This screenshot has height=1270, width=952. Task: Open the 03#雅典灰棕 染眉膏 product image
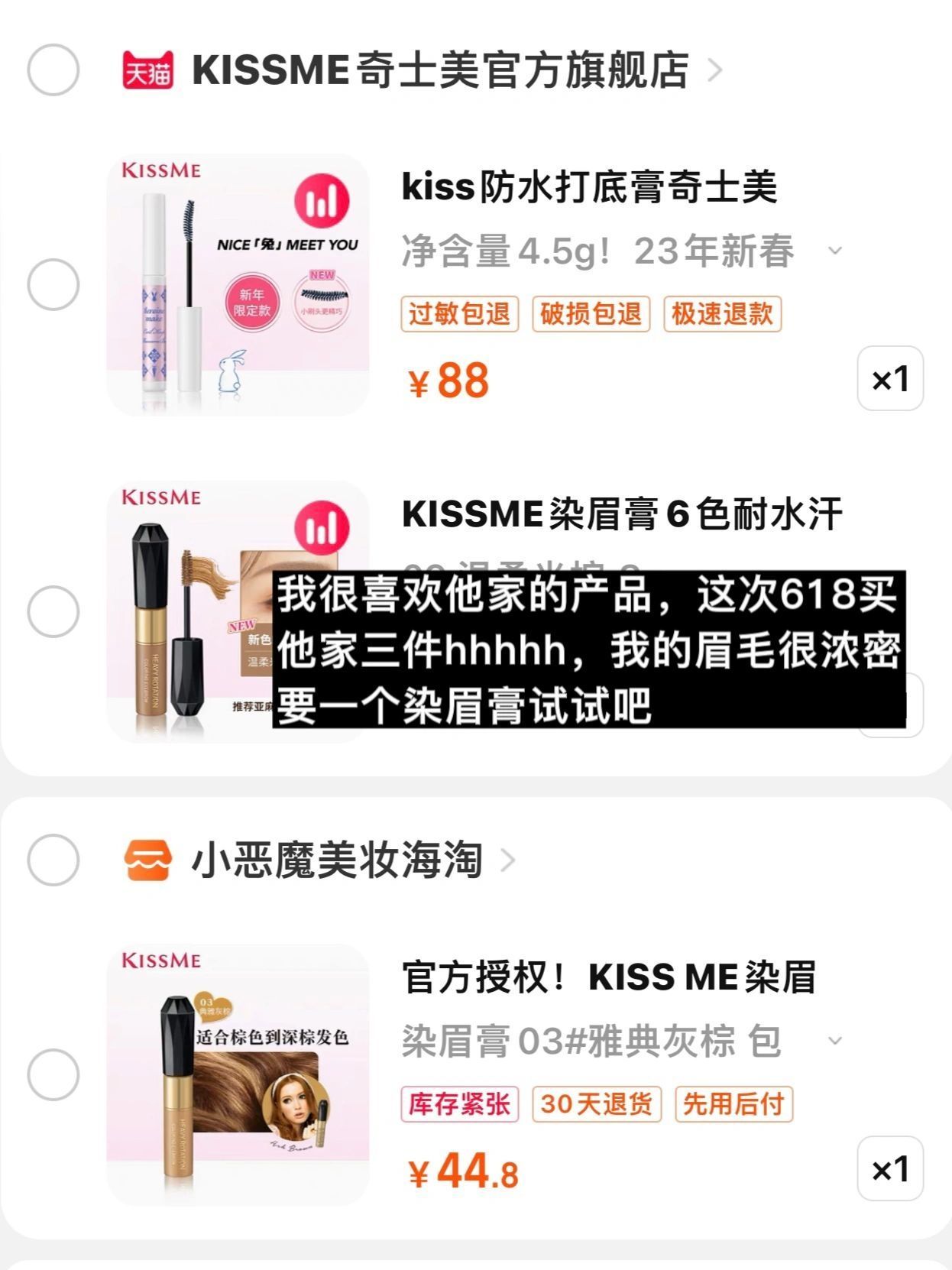[x=238, y=1074]
